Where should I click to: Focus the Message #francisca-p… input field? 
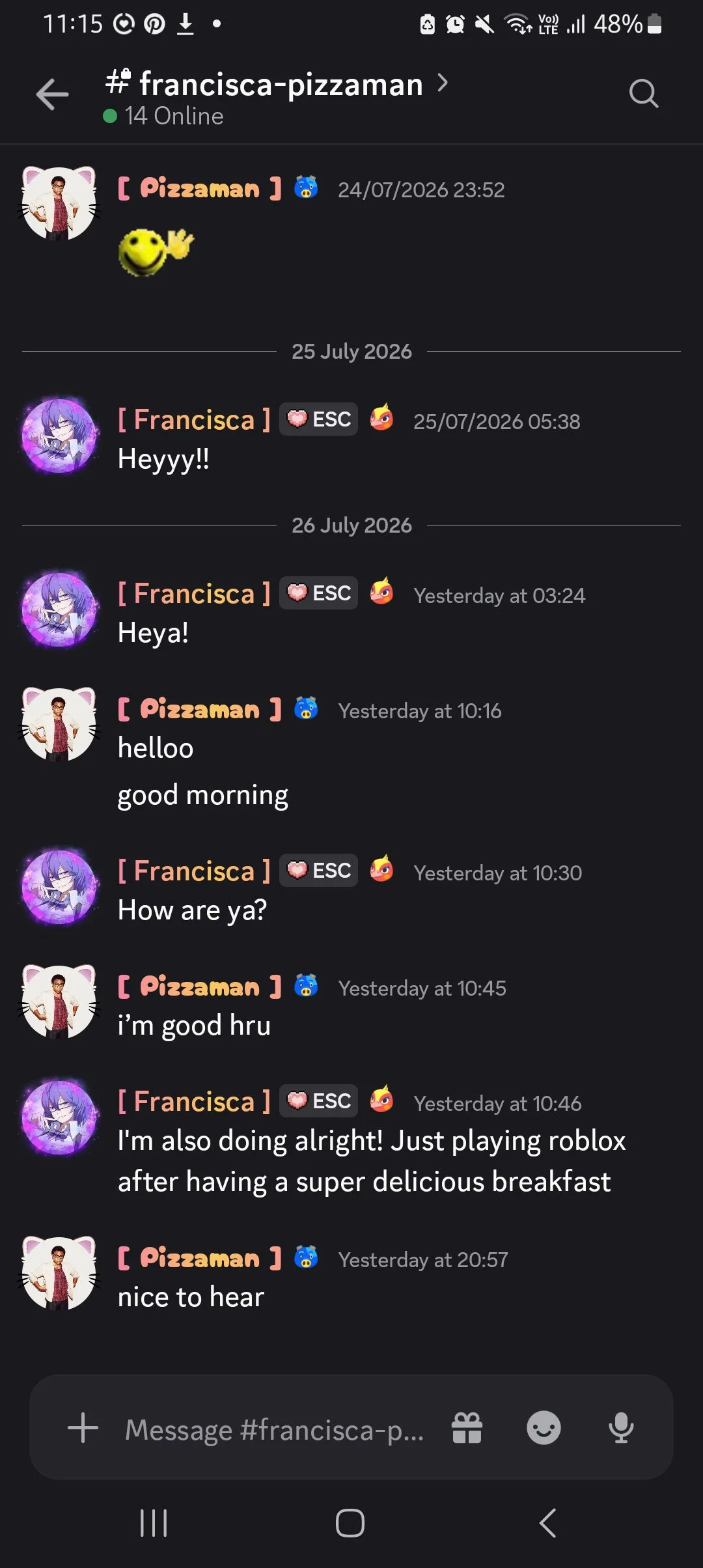pos(274,1429)
